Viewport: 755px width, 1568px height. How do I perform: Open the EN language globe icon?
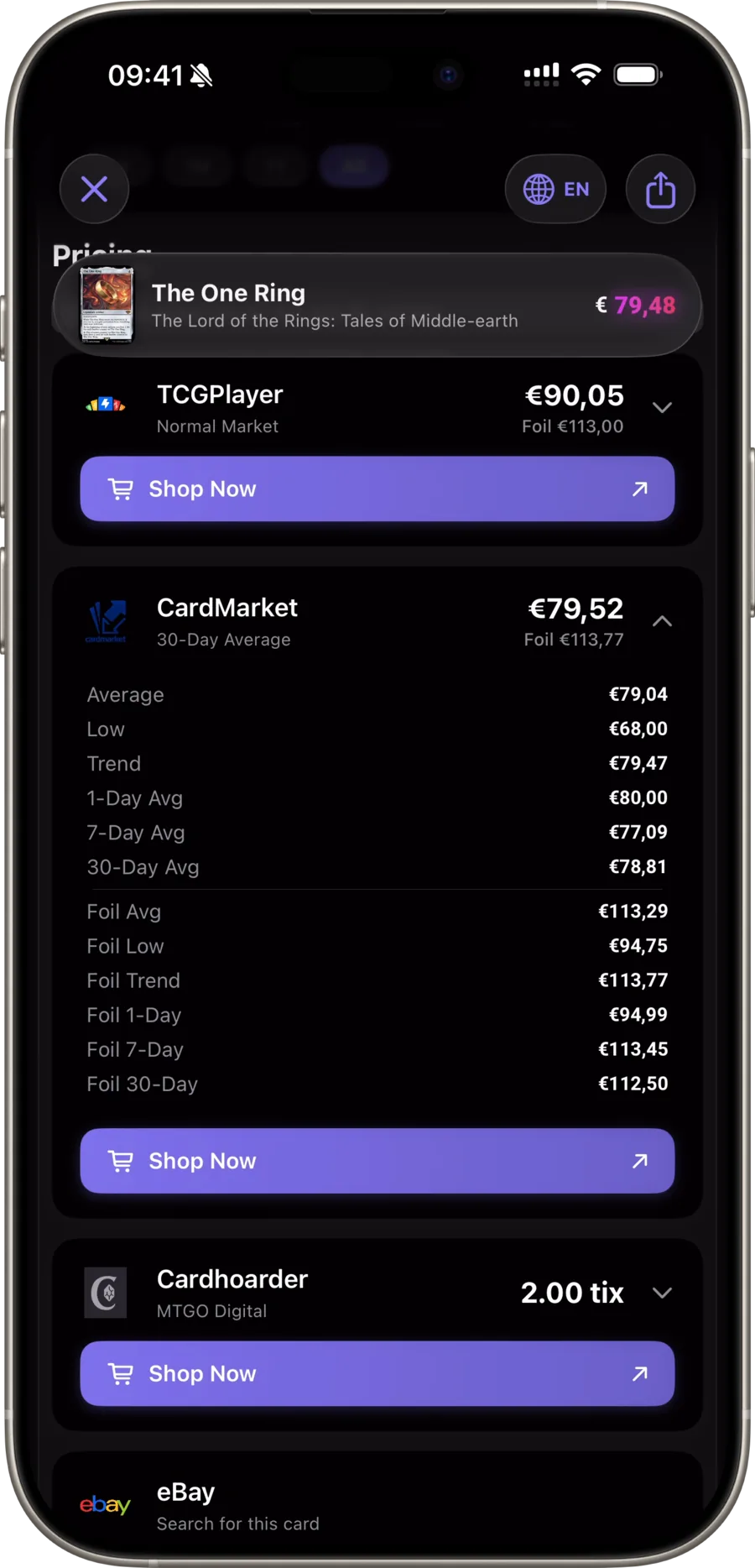pyautogui.click(x=555, y=189)
